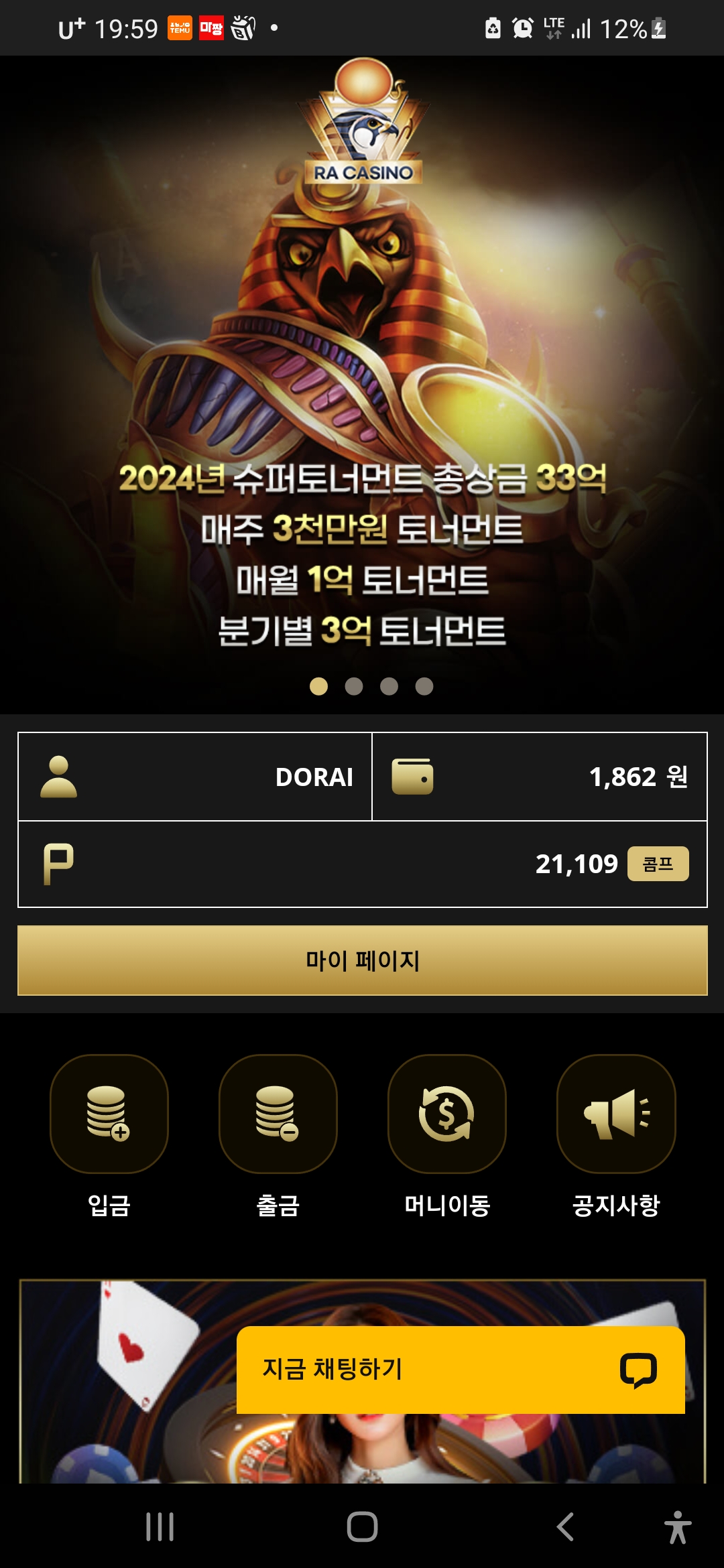Select the second banner page dot
Screen dimensions: 724x1568
(354, 686)
